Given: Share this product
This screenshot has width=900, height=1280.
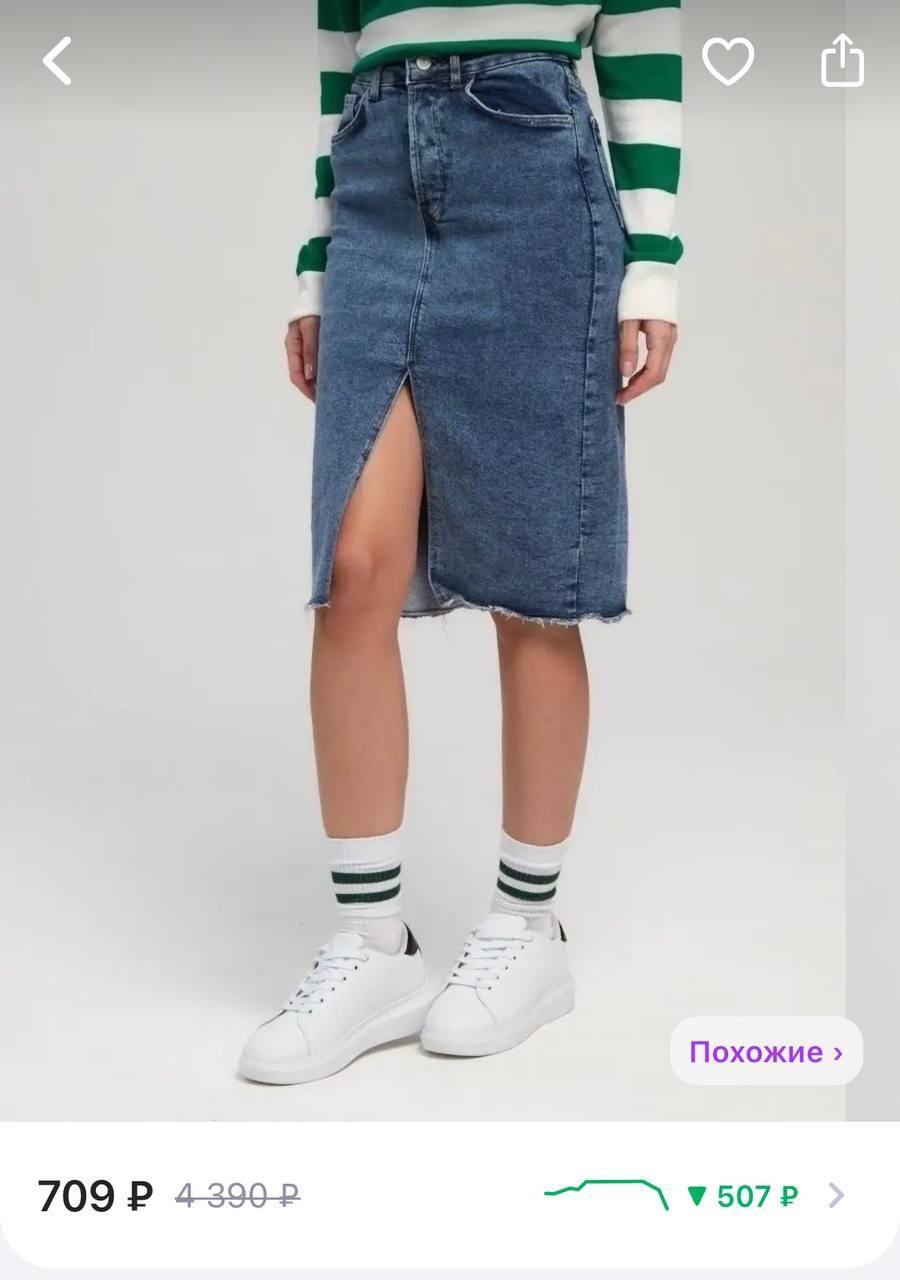Looking at the screenshot, I should pos(841,60).
